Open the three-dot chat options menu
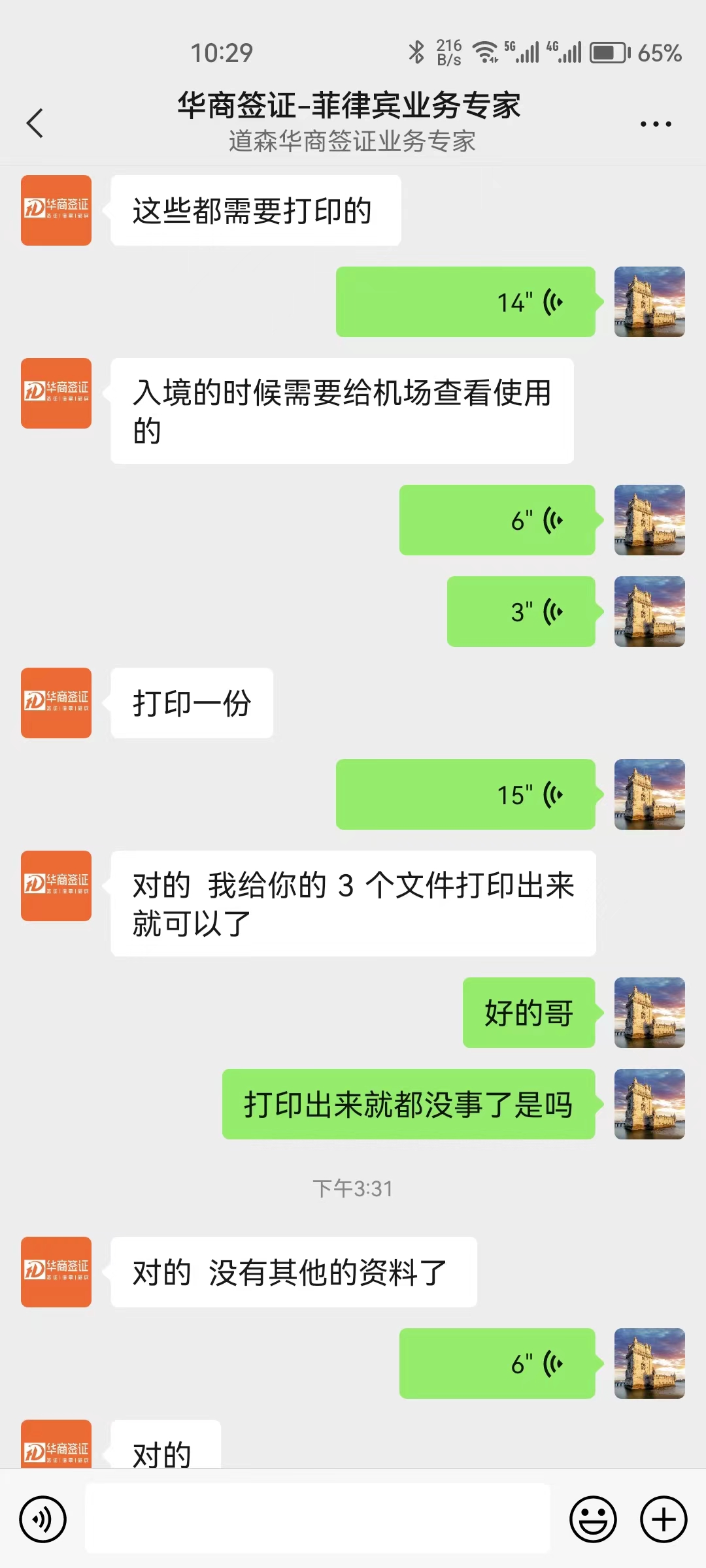The width and height of the screenshot is (706, 1568). 655,123
